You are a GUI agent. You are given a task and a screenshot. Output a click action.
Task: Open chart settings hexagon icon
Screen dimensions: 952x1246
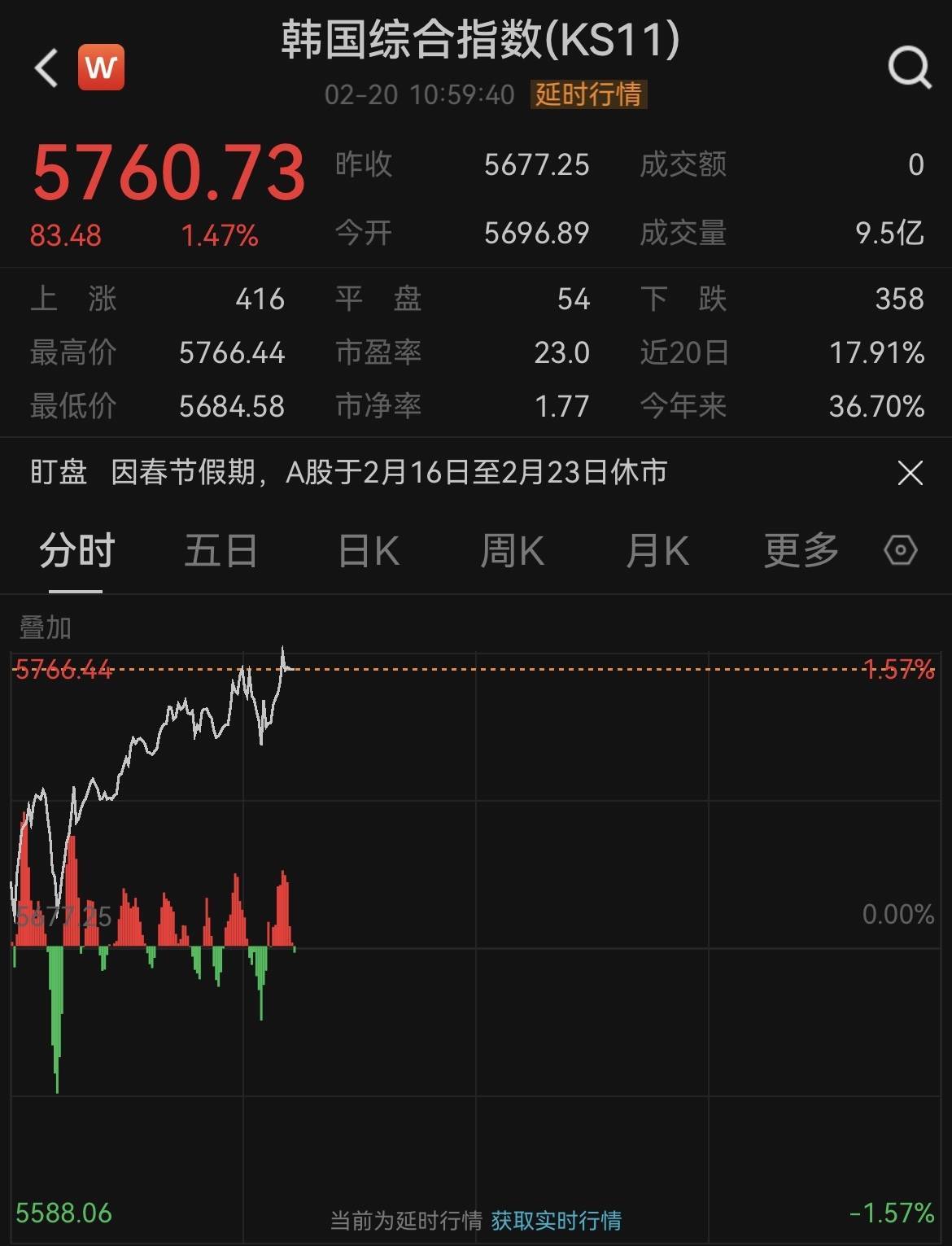coord(901,551)
